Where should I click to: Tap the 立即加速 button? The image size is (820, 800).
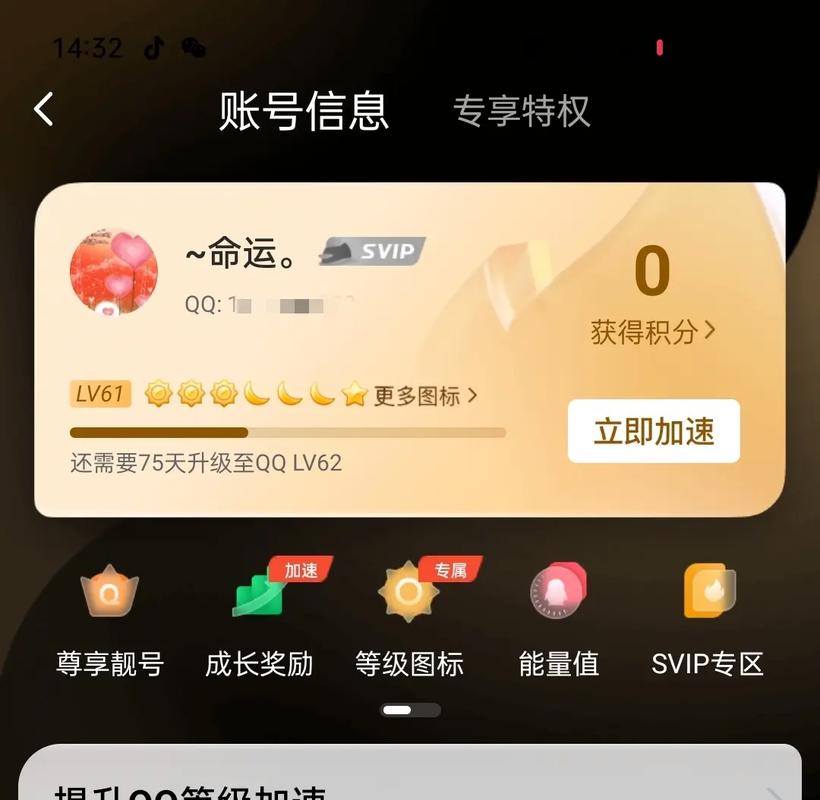(654, 431)
